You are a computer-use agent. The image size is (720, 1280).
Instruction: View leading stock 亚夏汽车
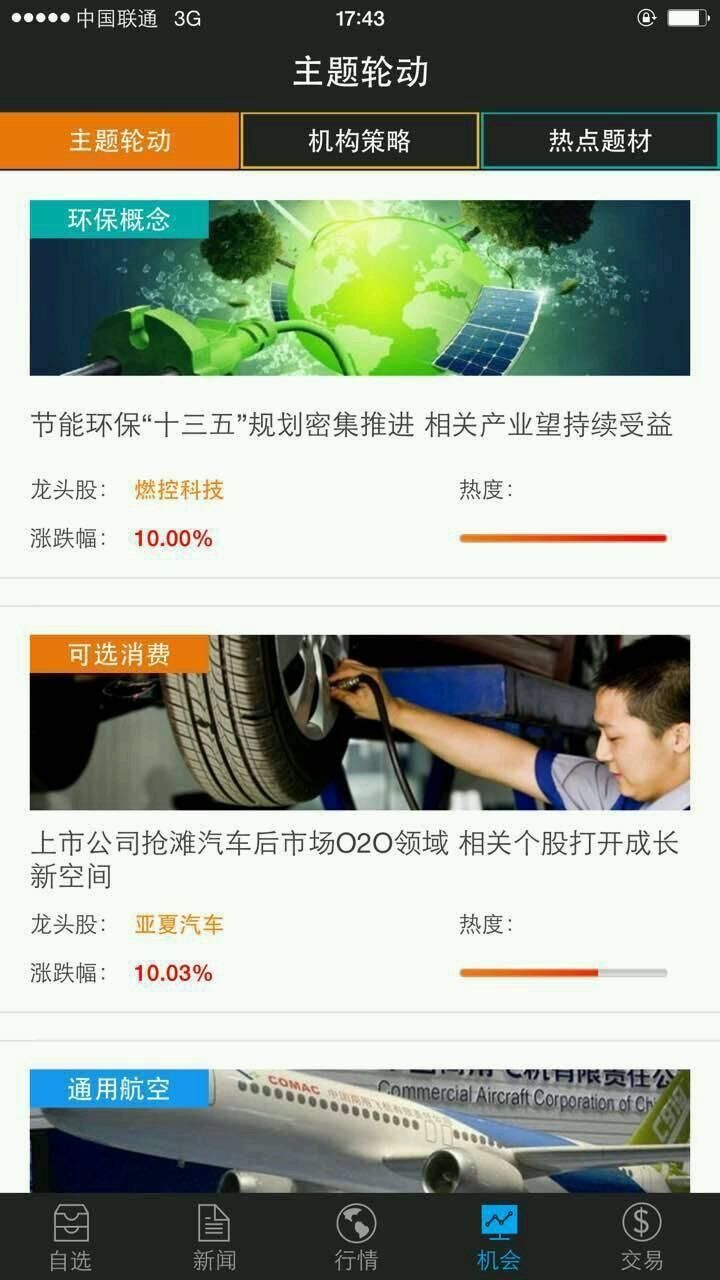[179, 924]
